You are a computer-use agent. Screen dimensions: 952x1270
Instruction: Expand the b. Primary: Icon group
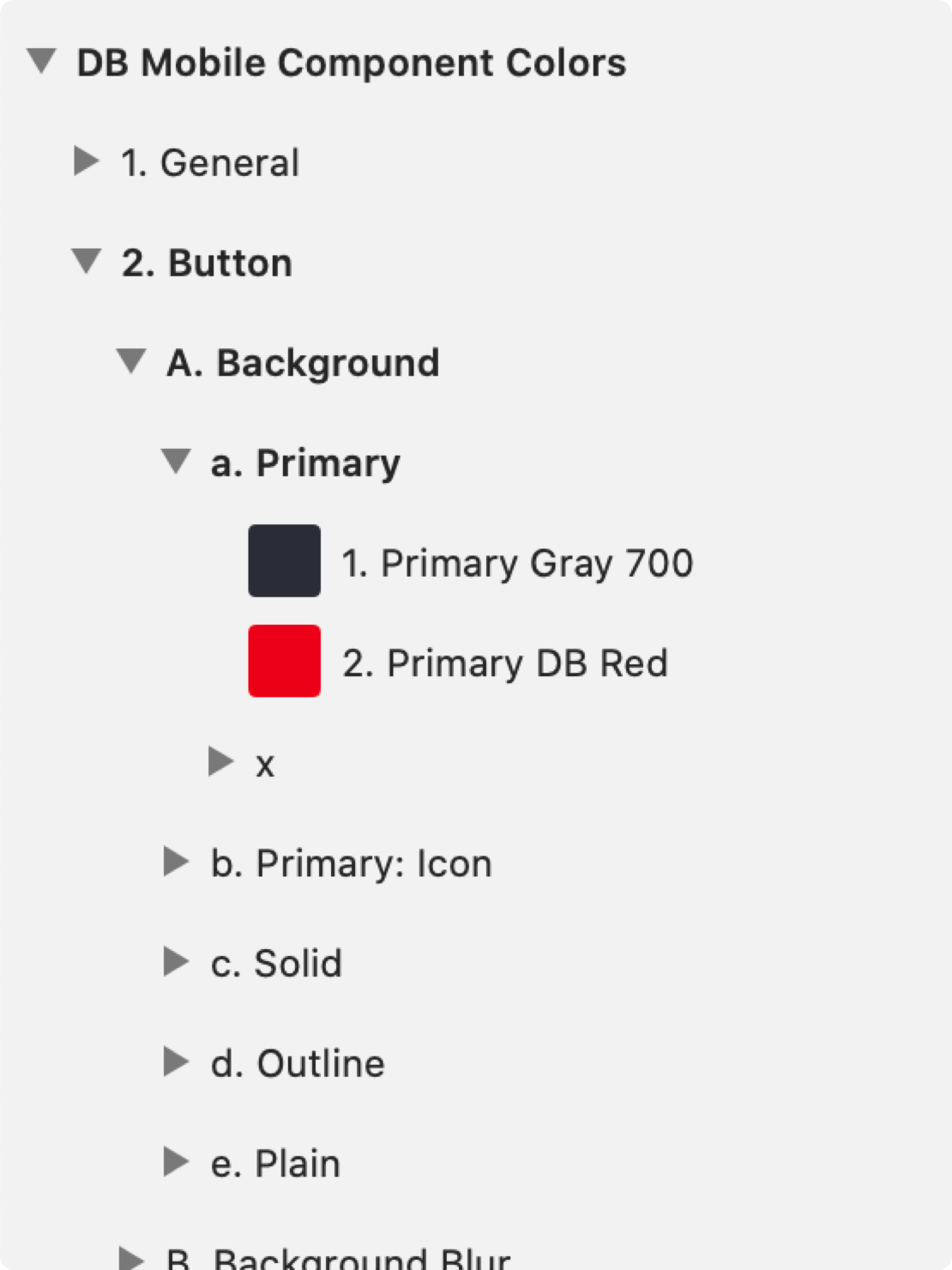(176, 862)
